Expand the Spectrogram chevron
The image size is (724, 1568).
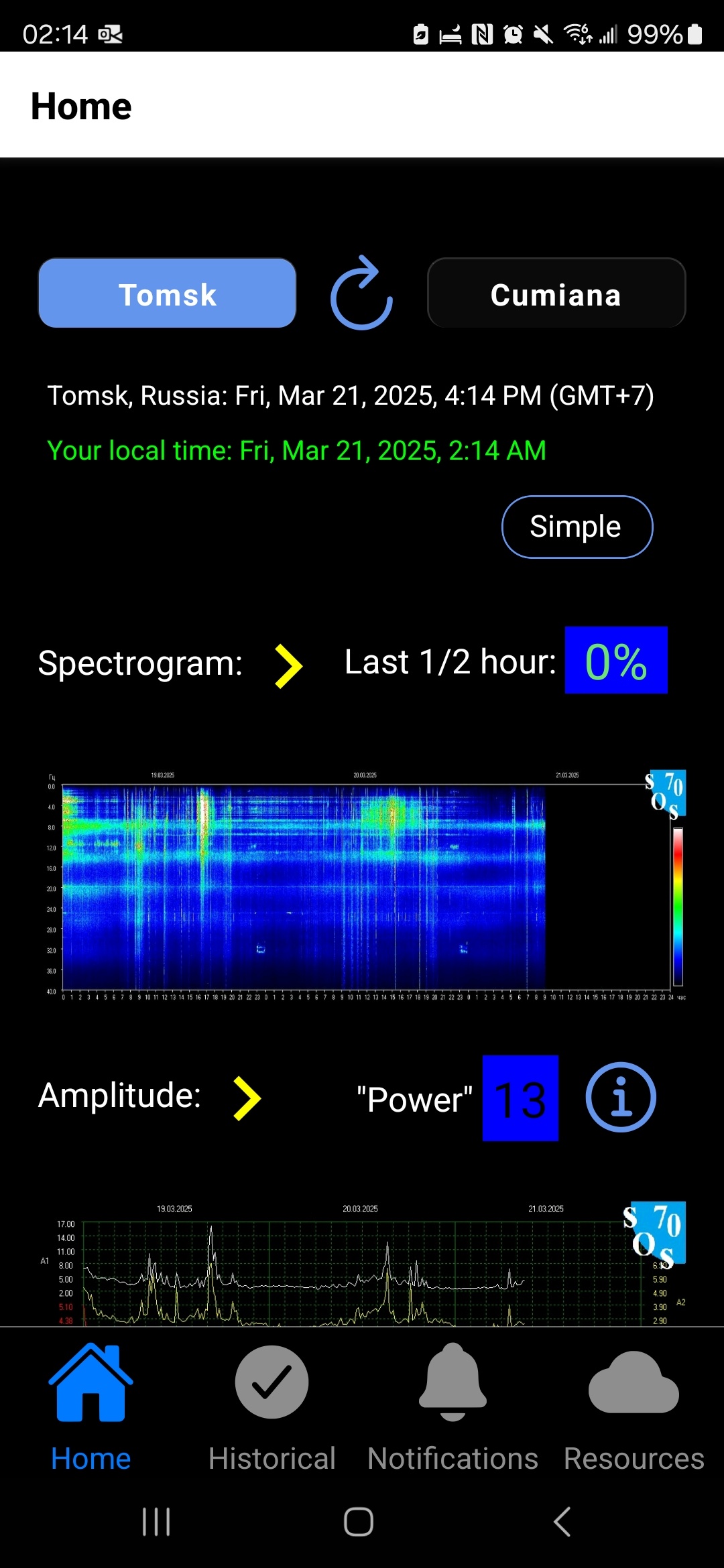coord(288,665)
